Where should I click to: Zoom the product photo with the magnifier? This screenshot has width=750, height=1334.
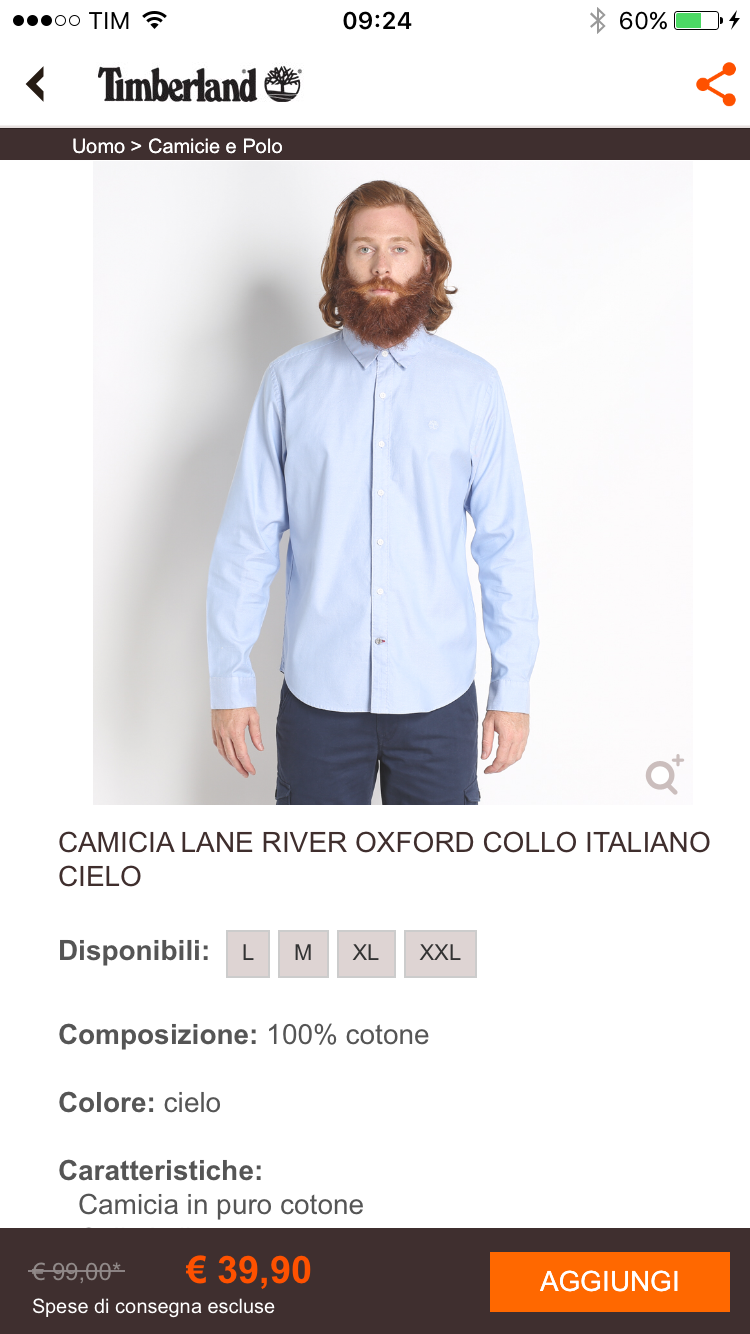pos(663,775)
